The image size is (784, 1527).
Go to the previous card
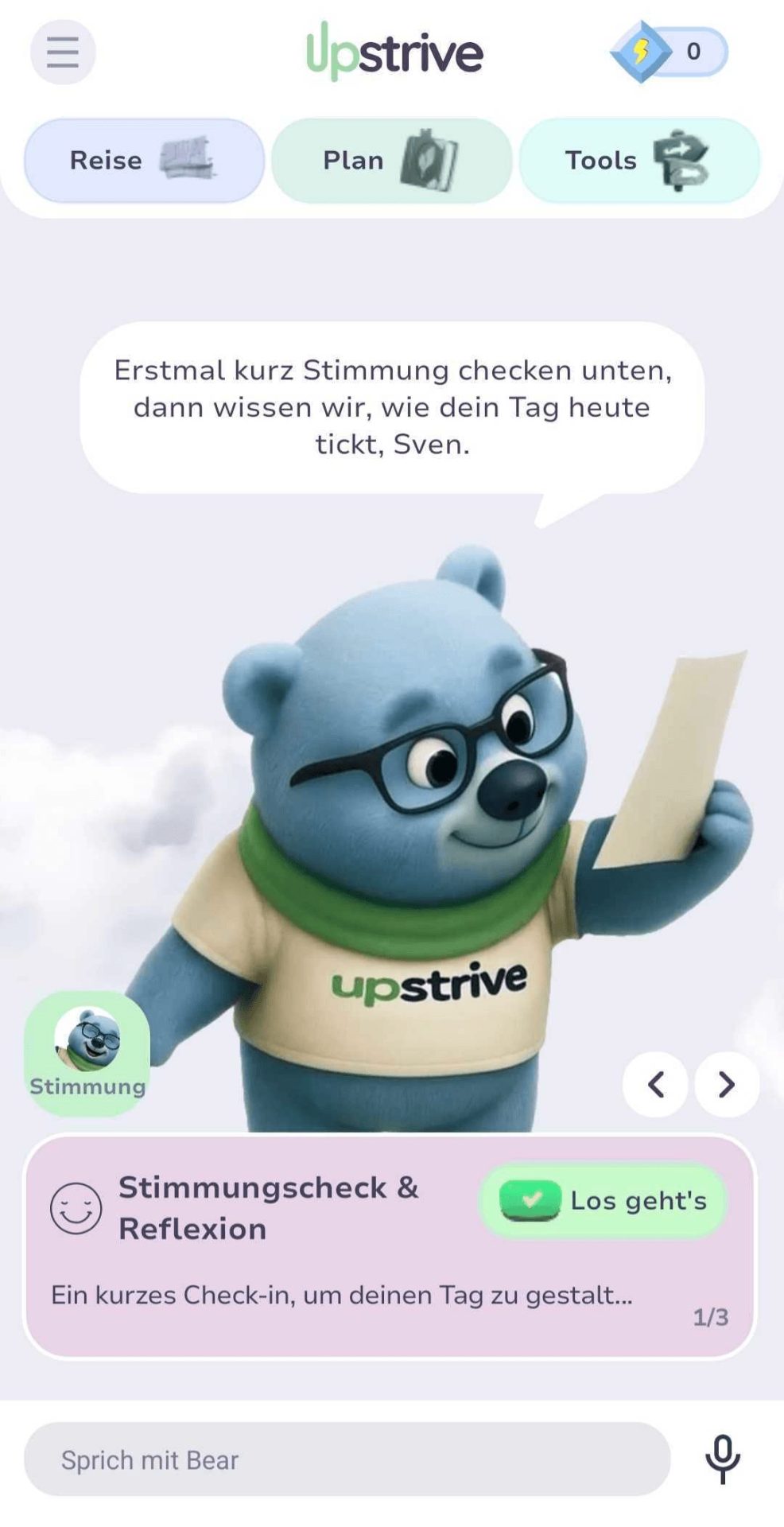tap(655, 1084)
